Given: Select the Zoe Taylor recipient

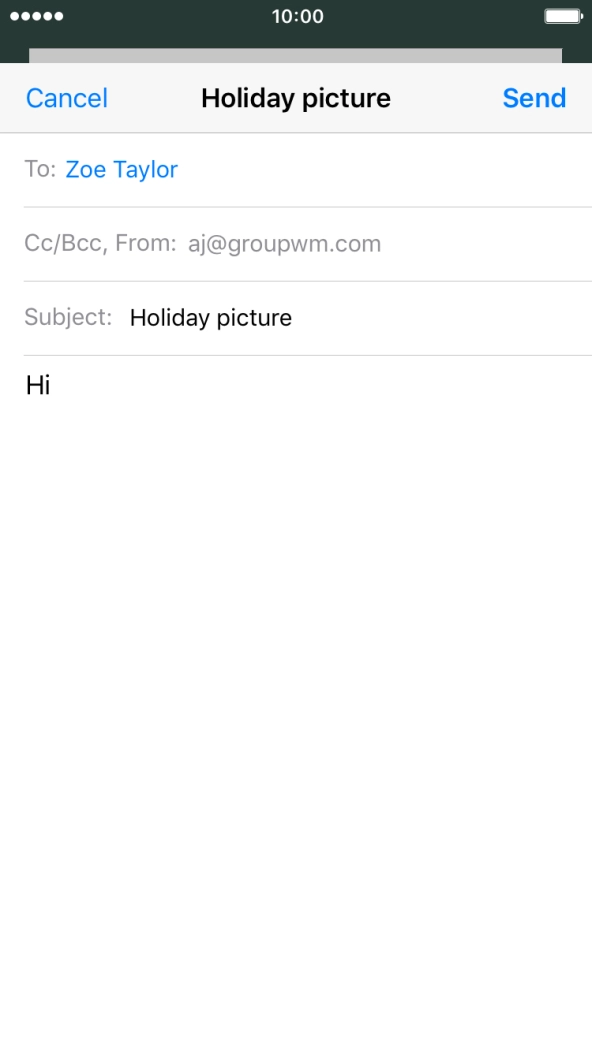Looking at the screenshot, I should [x=121, y=170].
